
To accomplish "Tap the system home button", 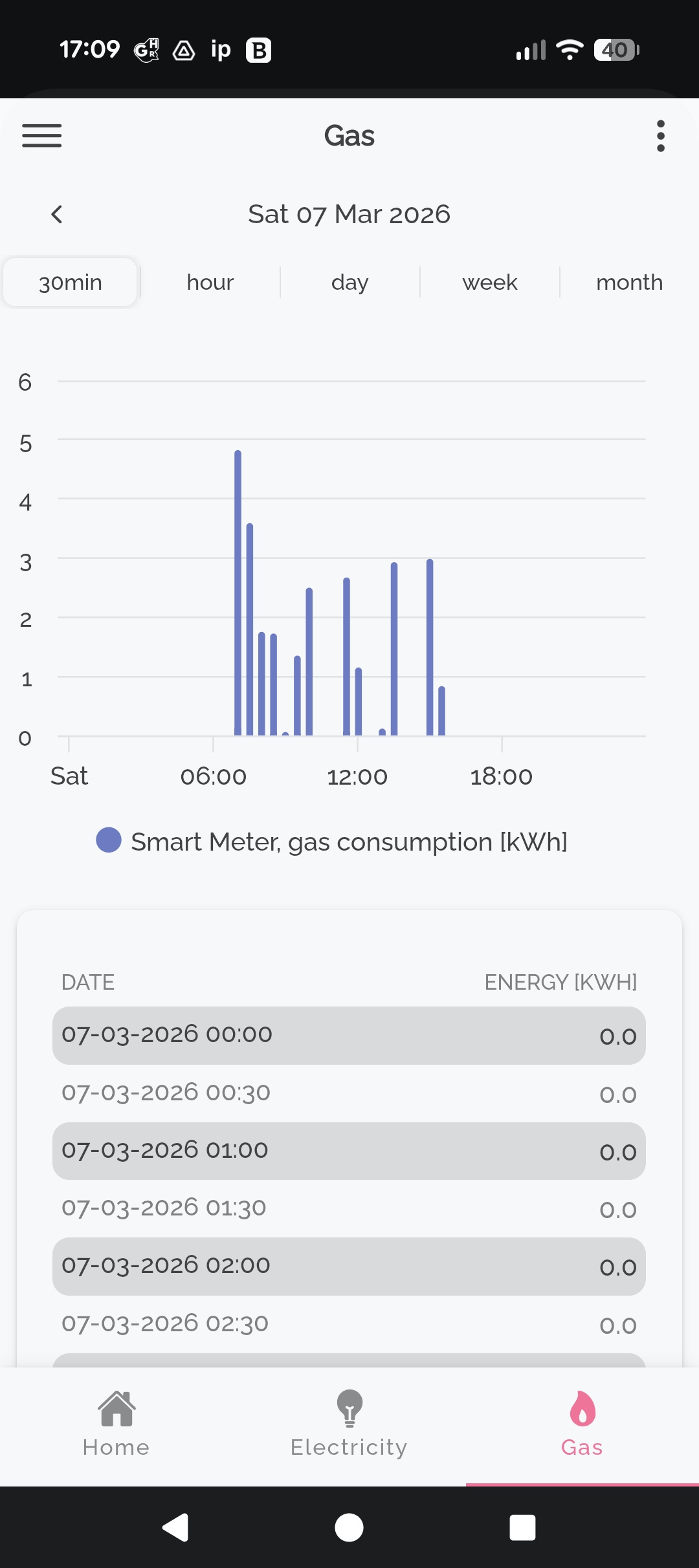I will (349, 1528).
